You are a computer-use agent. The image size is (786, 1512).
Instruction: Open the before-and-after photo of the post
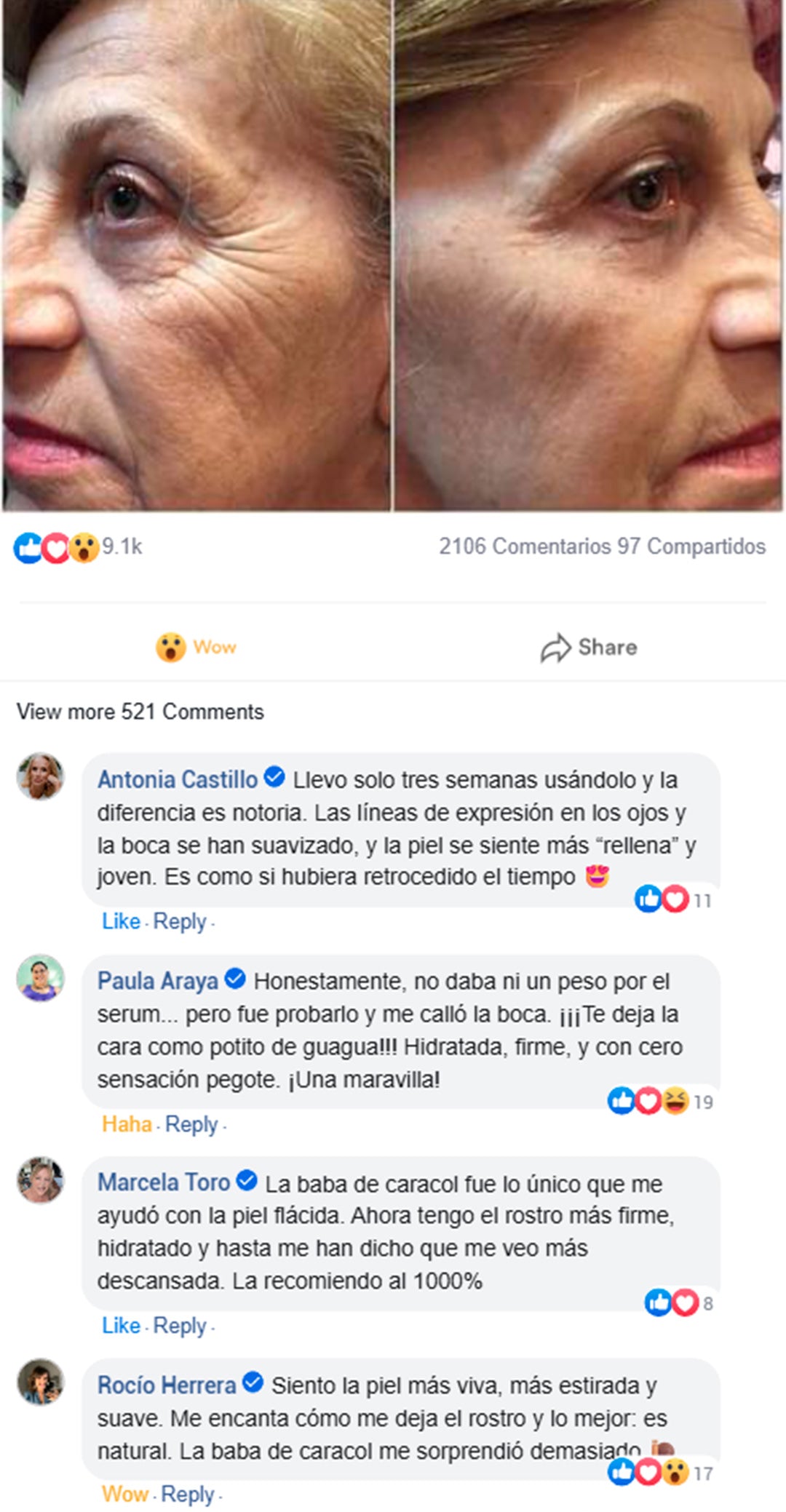click(393, 255)
